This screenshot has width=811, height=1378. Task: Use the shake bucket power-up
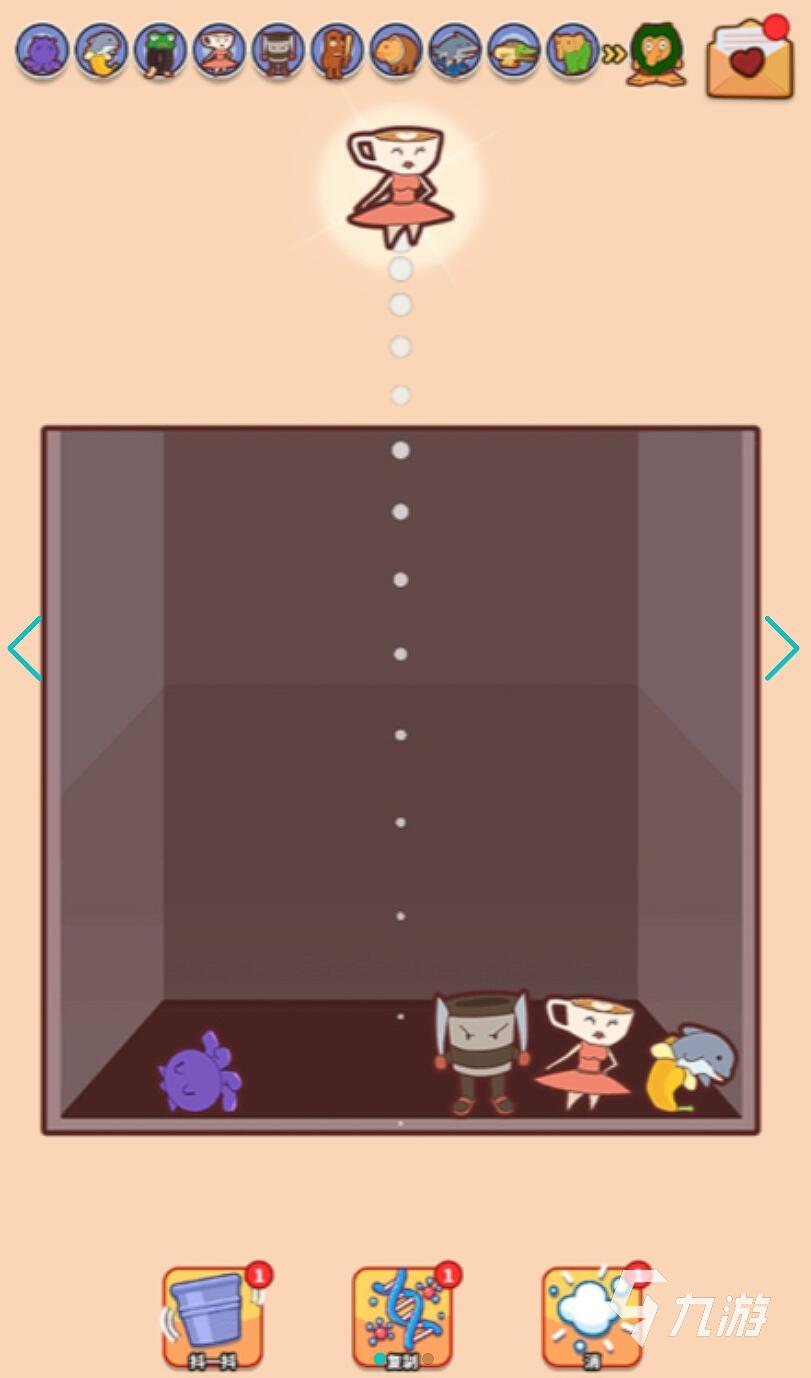pos(213,1316)
